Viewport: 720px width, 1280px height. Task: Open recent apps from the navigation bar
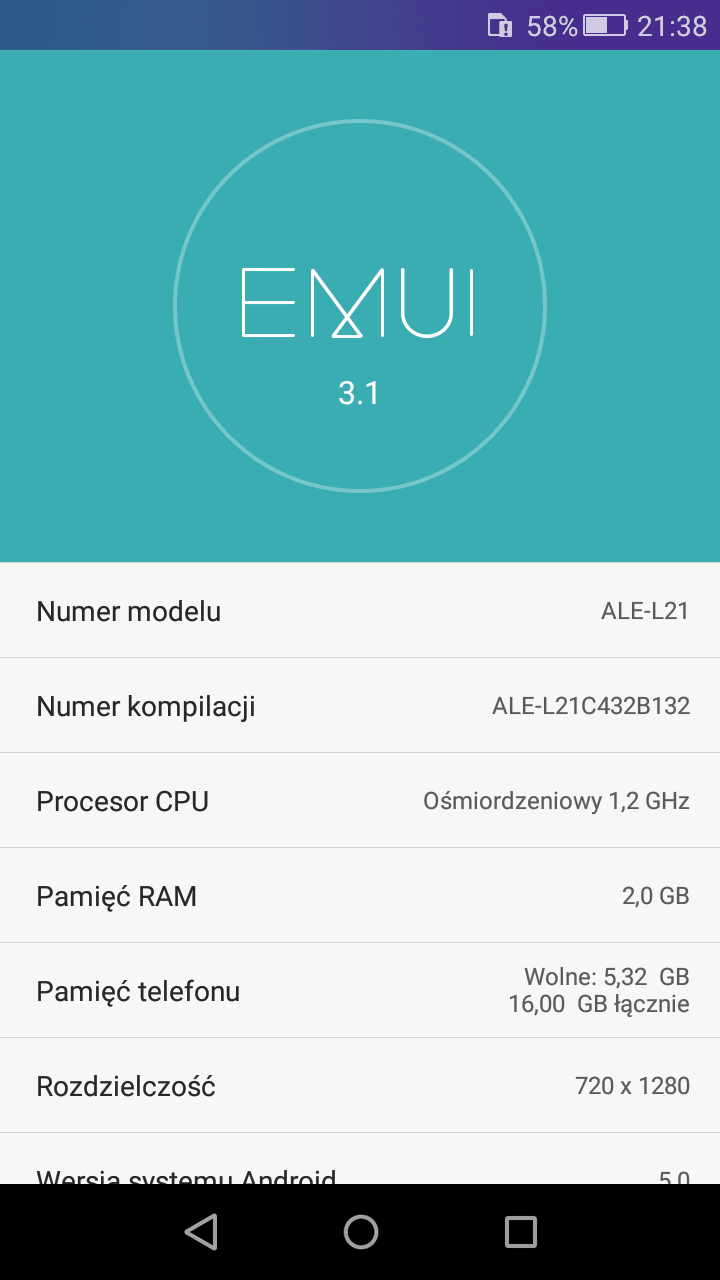pyautogui.click(x=520, y=1232)
